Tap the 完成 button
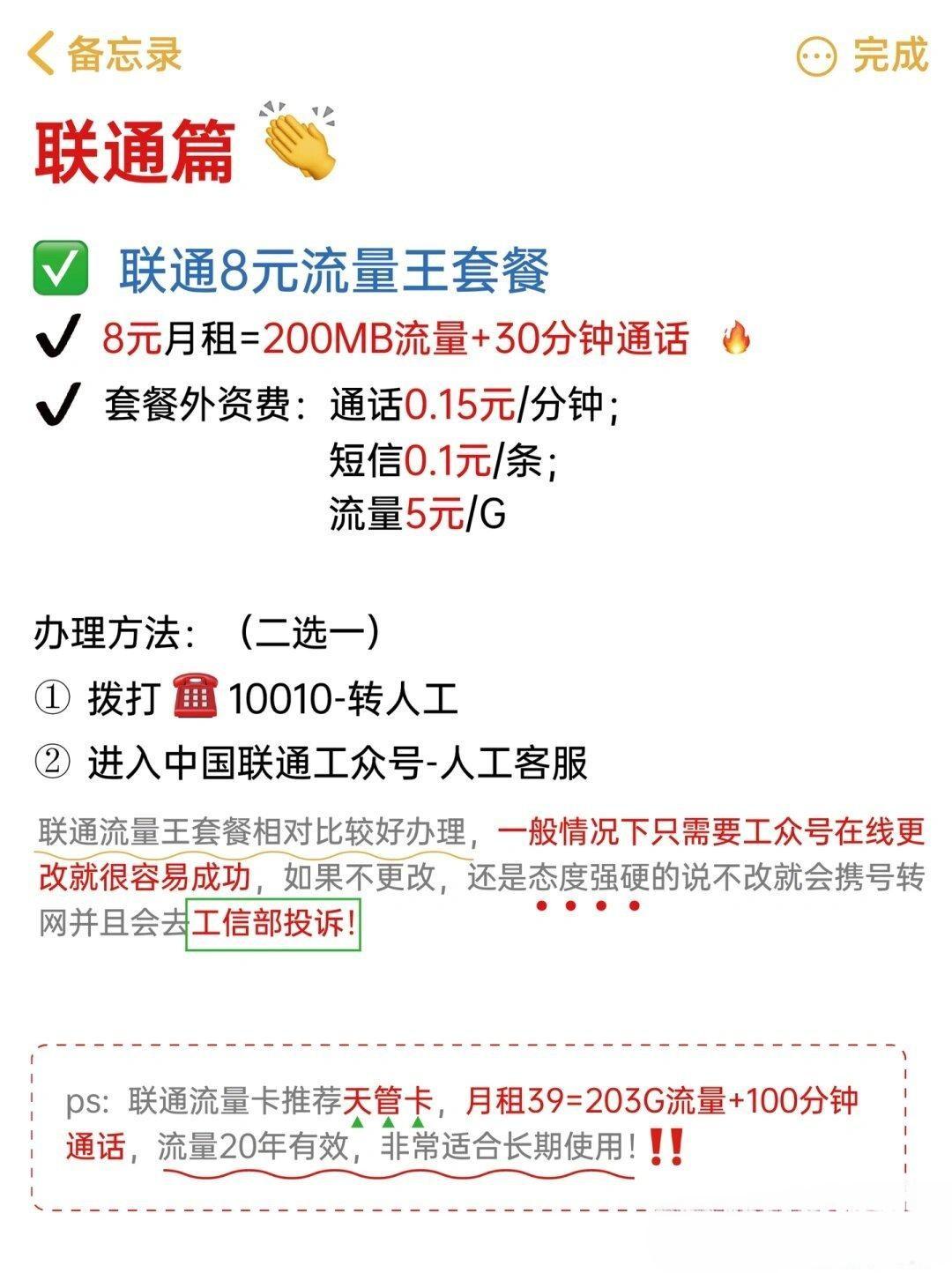Screen dimensions: 952x1273 click(889, 55)
